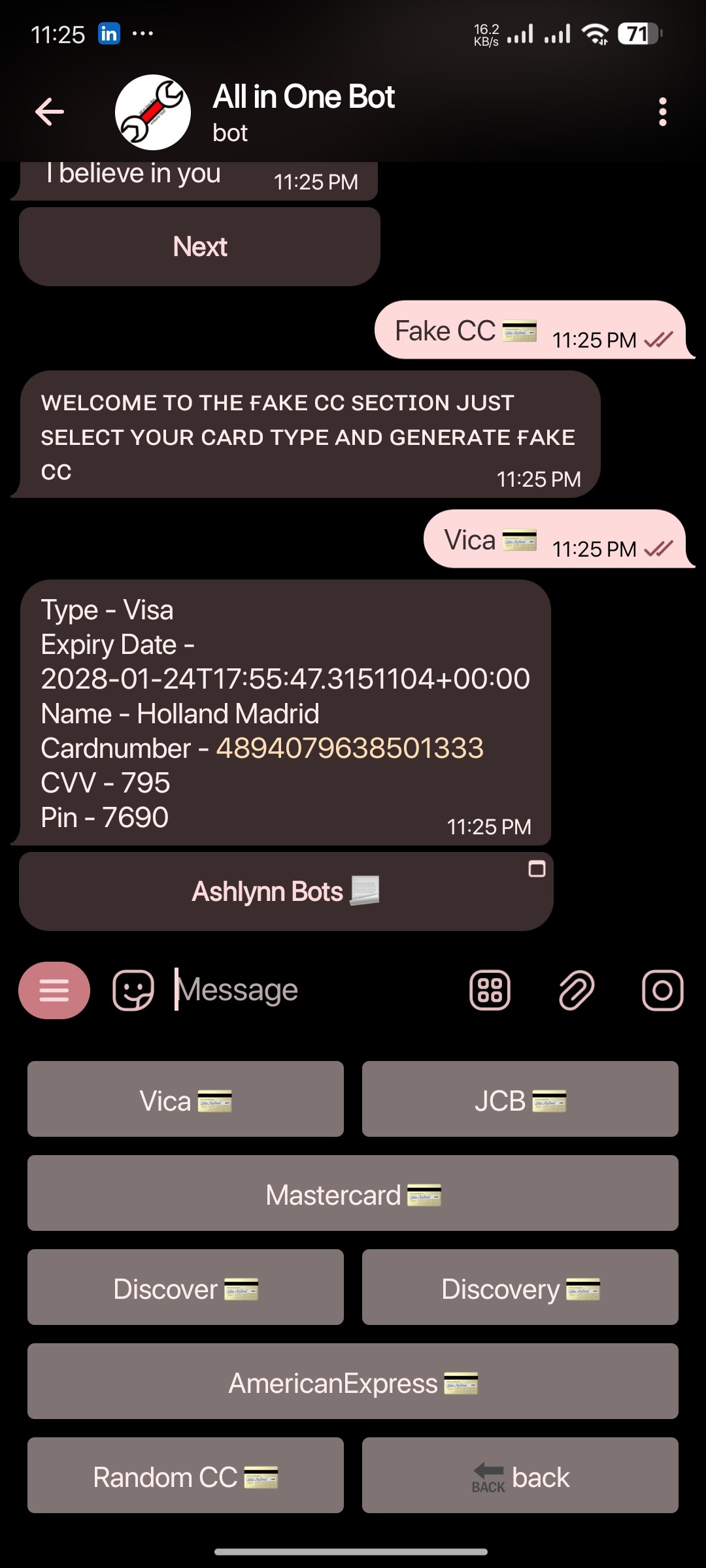Open the chat overflow menu
This screenshot has height=1568, width=706.
[x=662, y=112]
